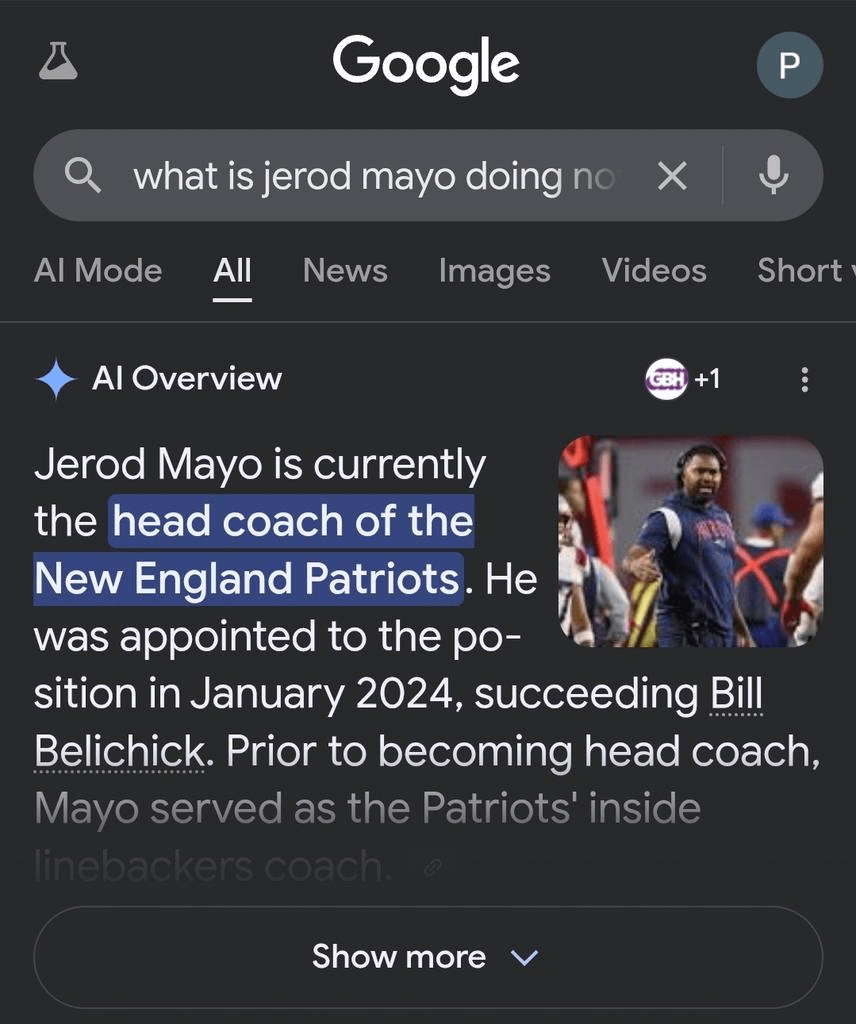View AI Overview sources GBH +1
Viewport: 856px width, 1024px height.
click(683, 379)
